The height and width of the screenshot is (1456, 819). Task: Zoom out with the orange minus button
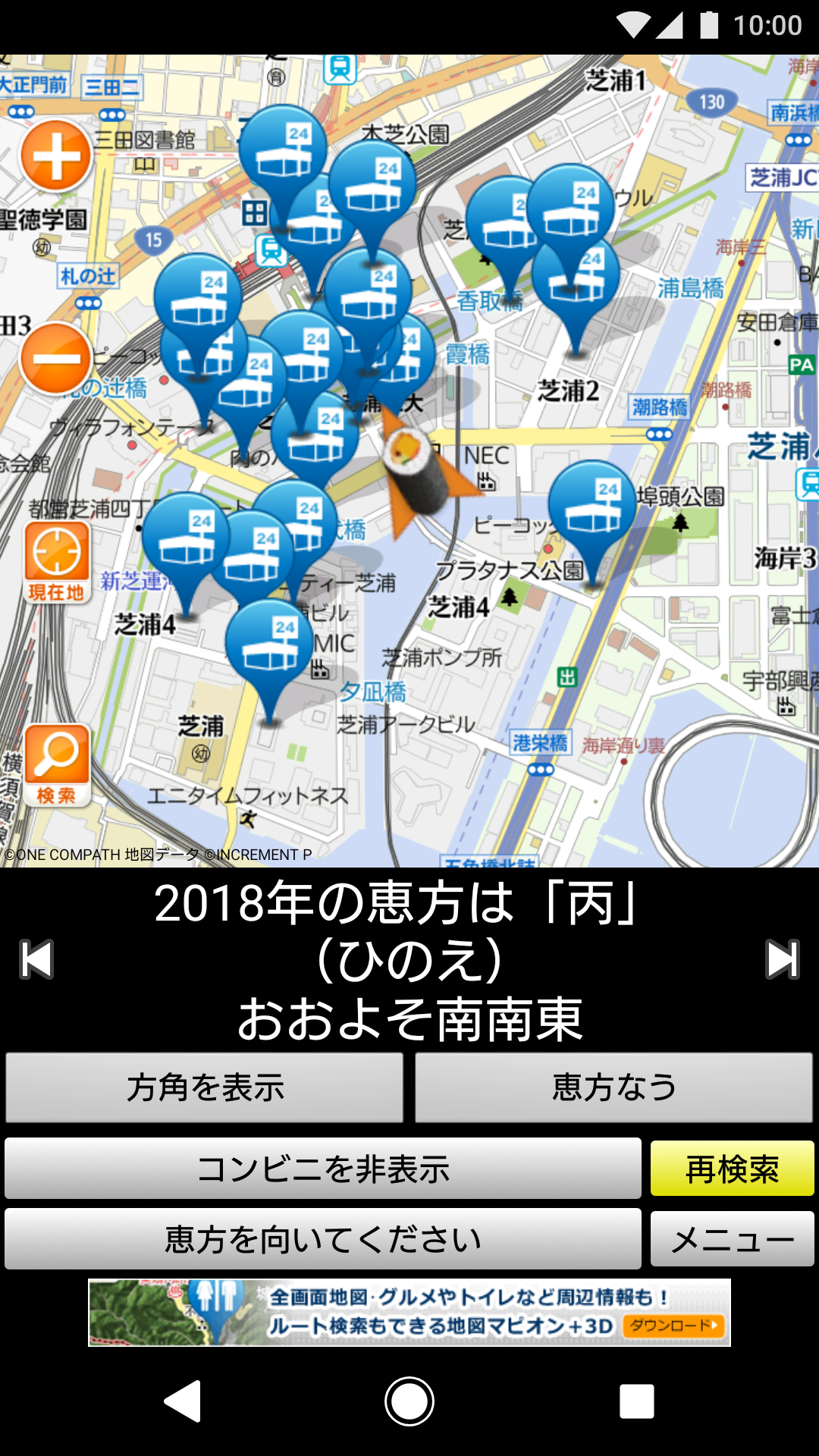click(56, 358)
